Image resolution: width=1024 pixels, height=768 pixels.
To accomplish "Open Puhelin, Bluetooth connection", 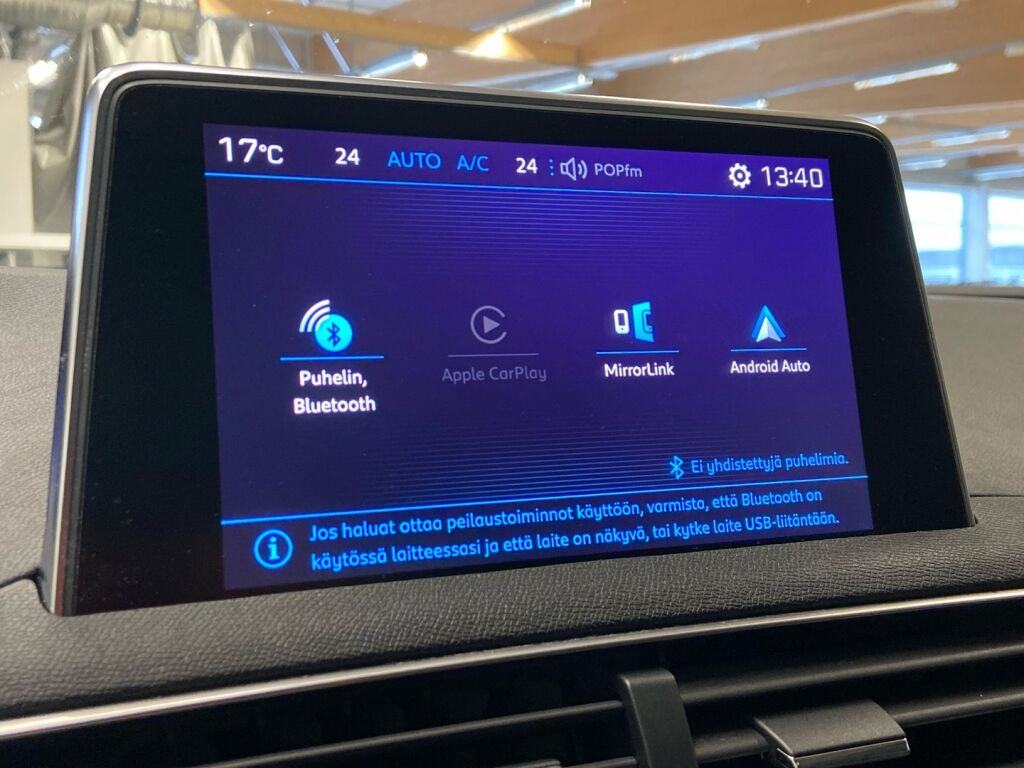I will coord(332,355).
